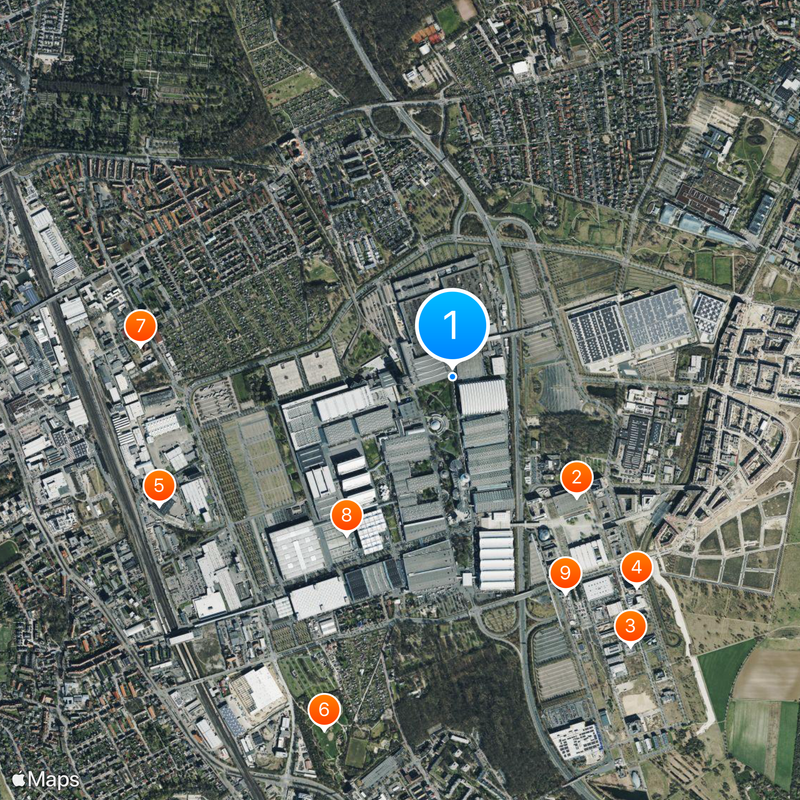Open the orange map pin numbered 3

[630, 627]
